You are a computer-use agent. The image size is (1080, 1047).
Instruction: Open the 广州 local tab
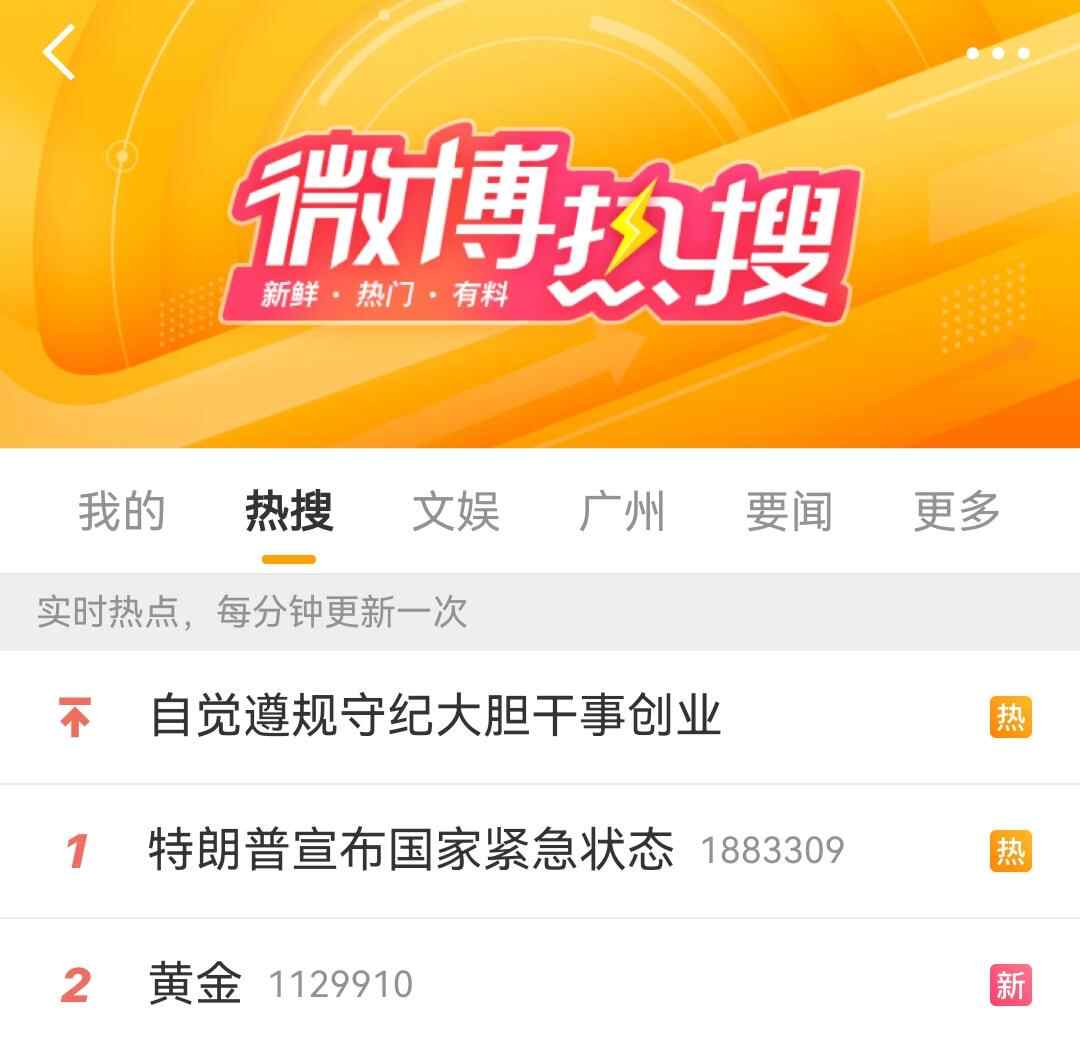622,512
